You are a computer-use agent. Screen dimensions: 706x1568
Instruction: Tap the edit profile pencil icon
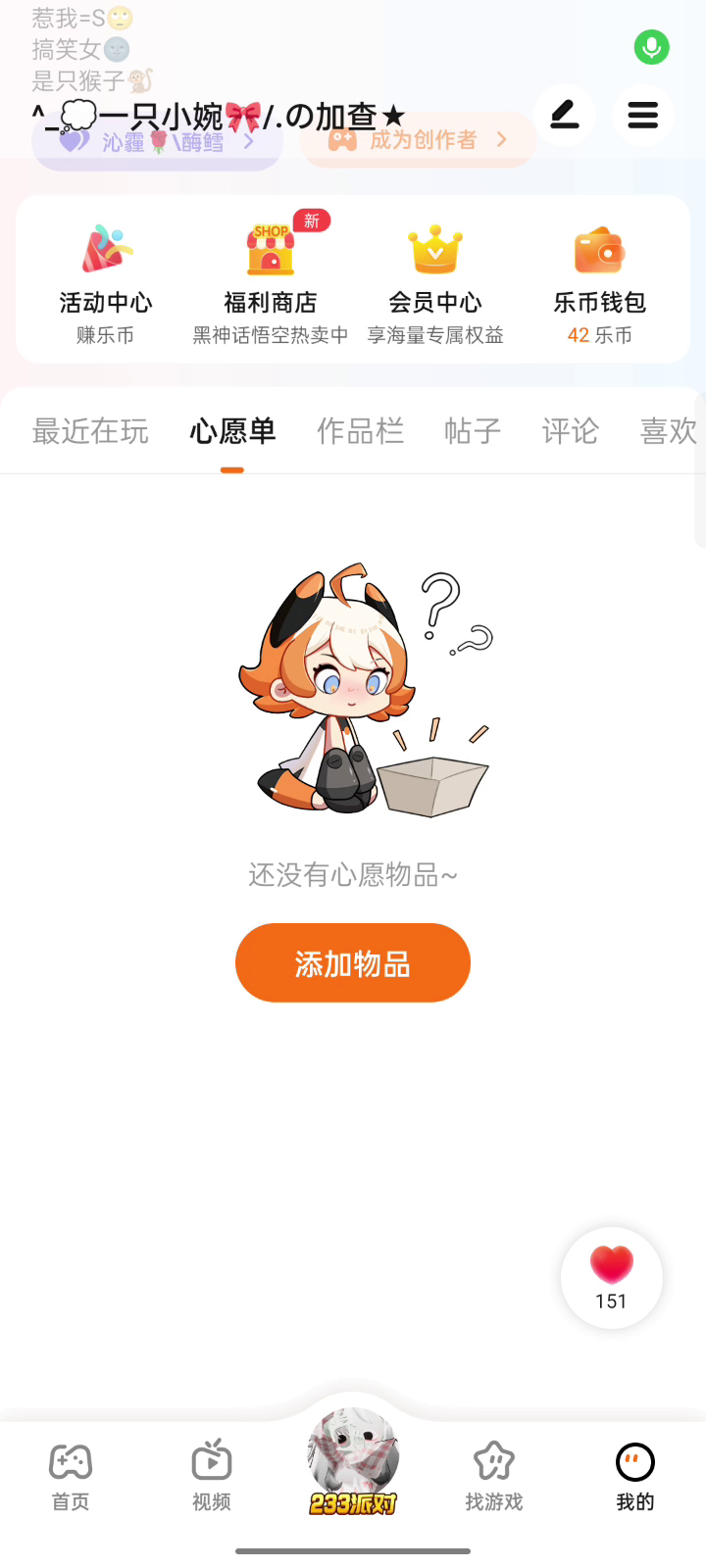[x=564, y=116]
